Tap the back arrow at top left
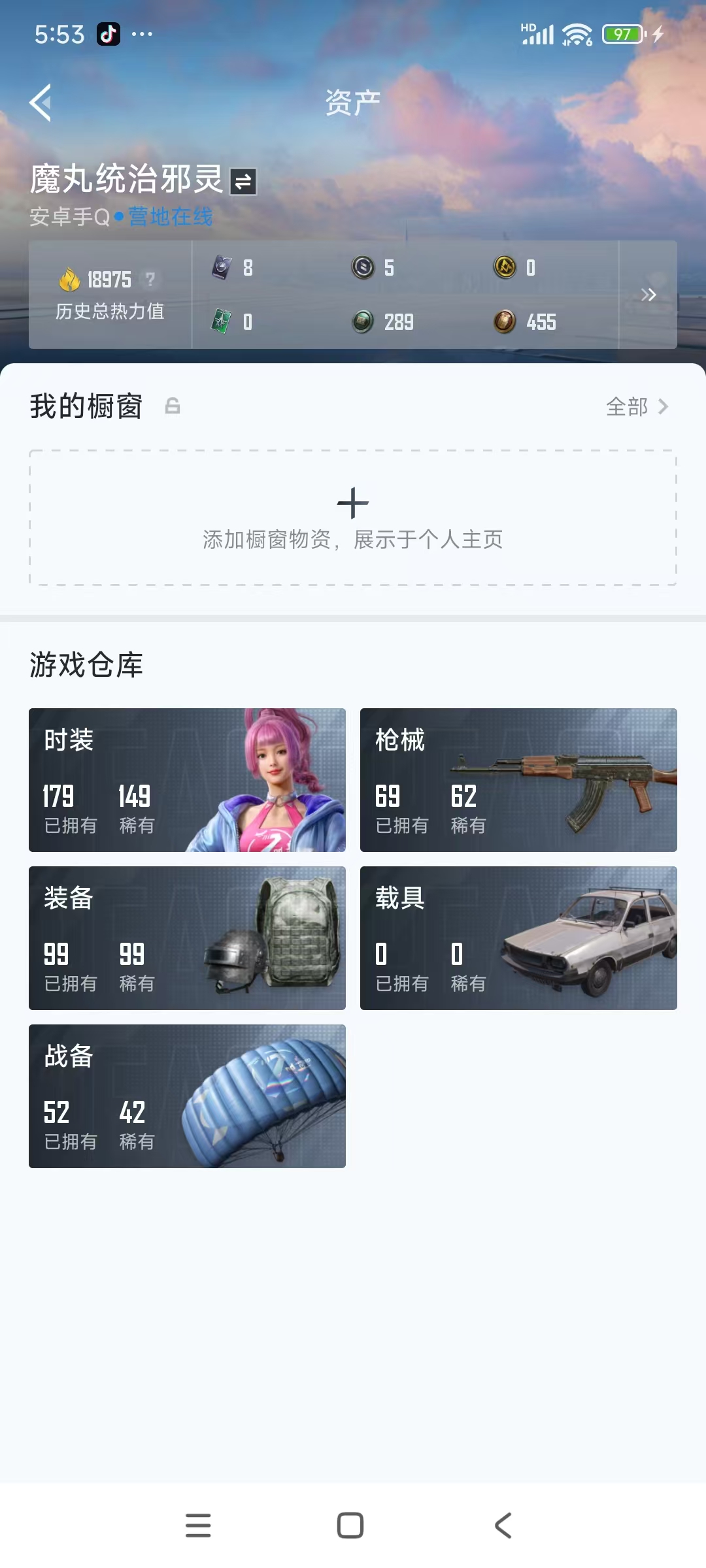 click(x=41, y=103)
